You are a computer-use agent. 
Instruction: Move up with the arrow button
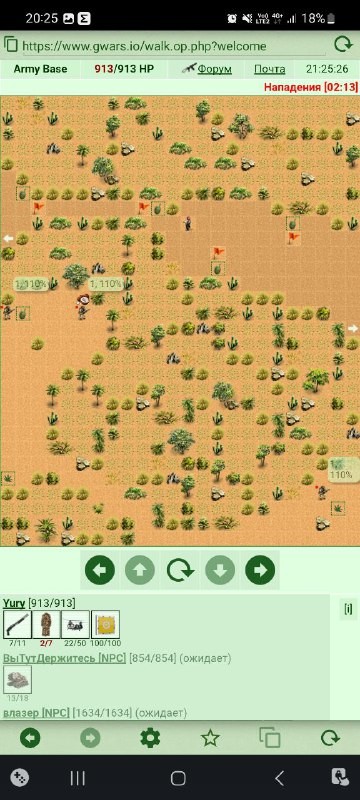pos(140,570)
